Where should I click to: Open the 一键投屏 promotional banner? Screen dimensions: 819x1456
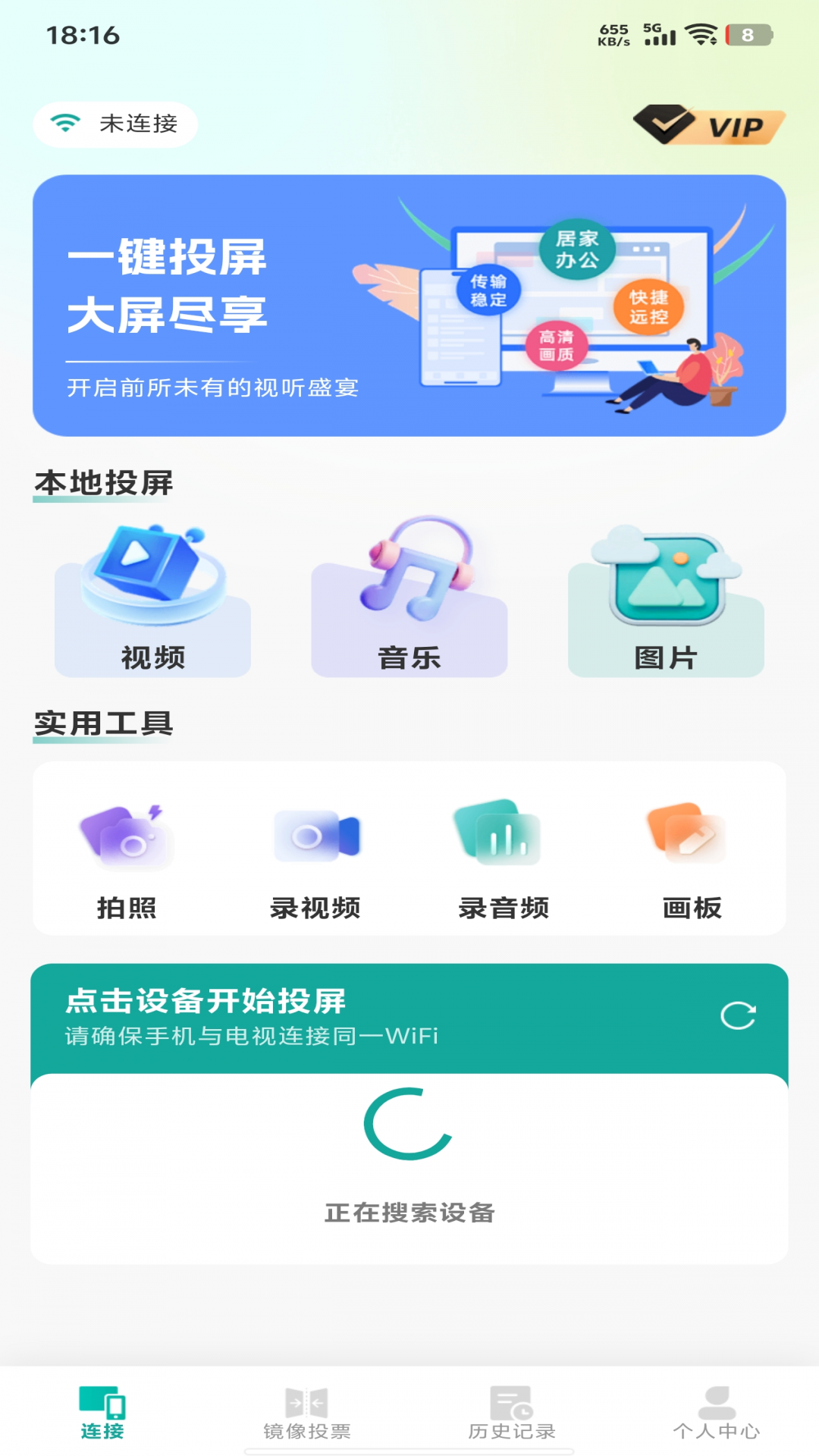coord(409,303)
